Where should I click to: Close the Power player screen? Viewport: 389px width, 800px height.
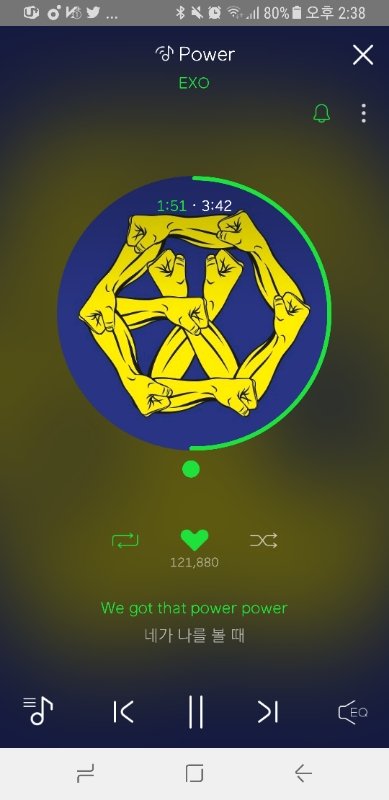(363, 55)
